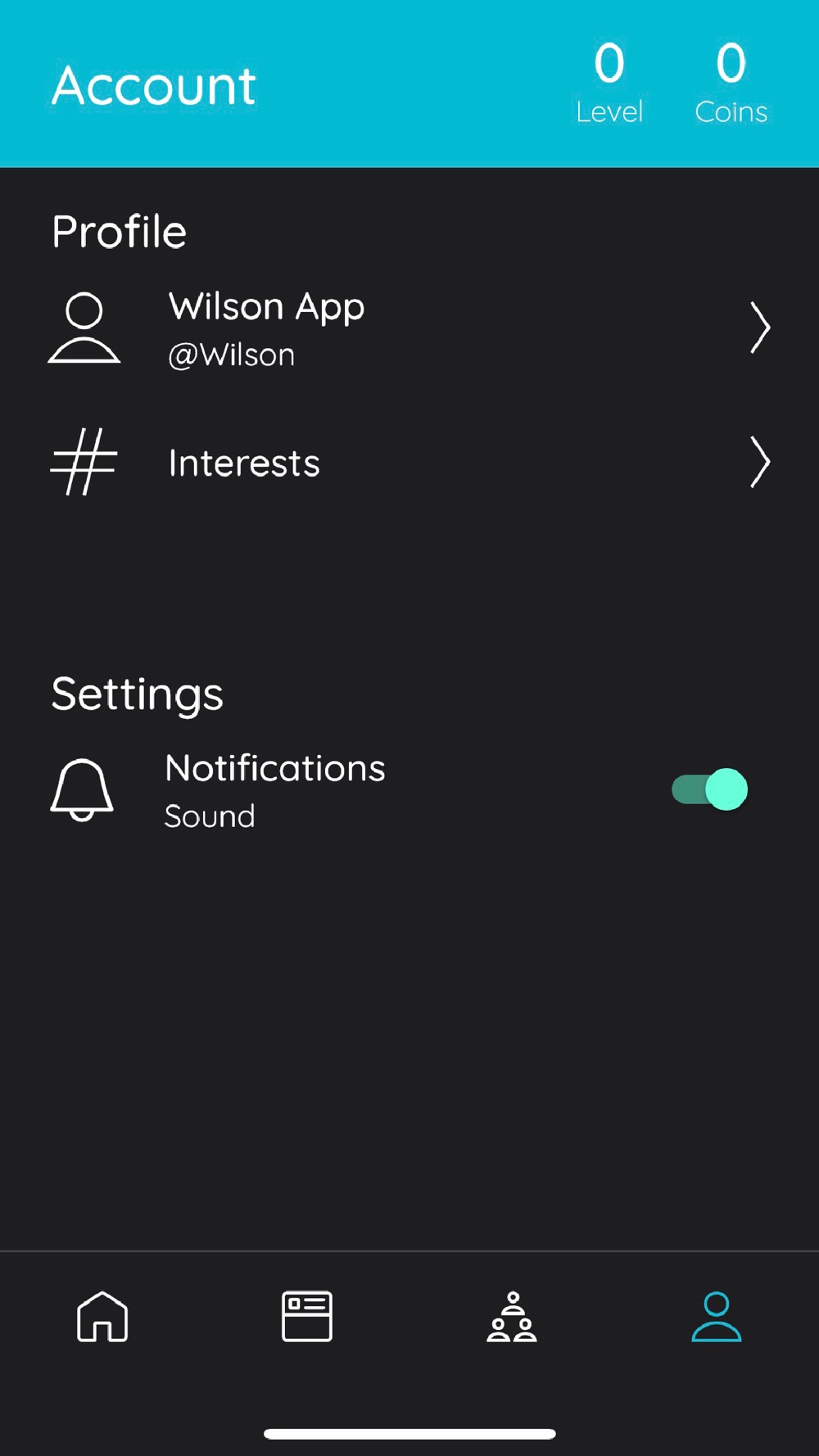This screenshot has width=819, height=1456.
Task: Turn off the Notifications sound toggle
Action: coord(709,789)
